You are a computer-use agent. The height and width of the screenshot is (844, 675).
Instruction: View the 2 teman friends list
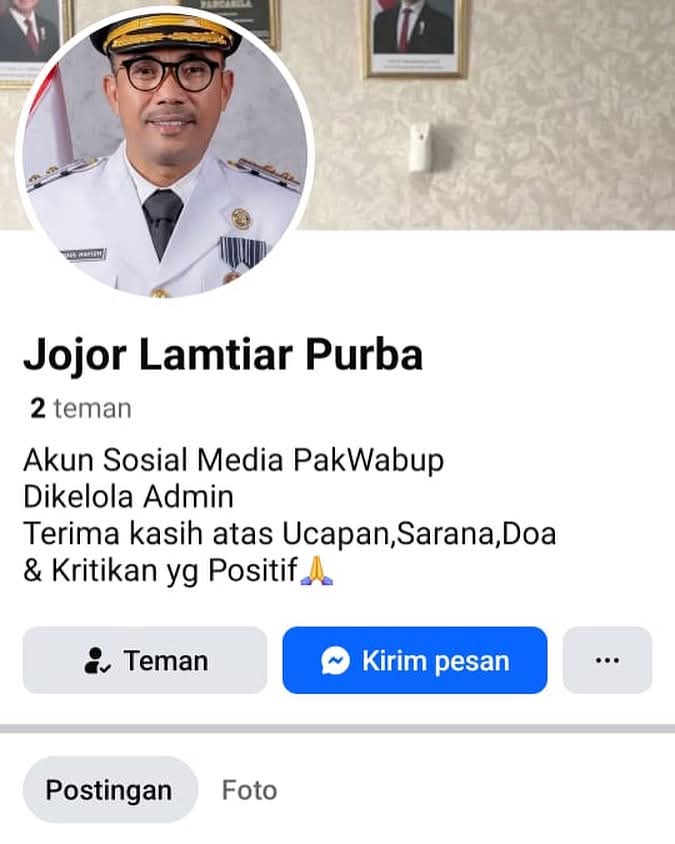(x=81, y=408)
